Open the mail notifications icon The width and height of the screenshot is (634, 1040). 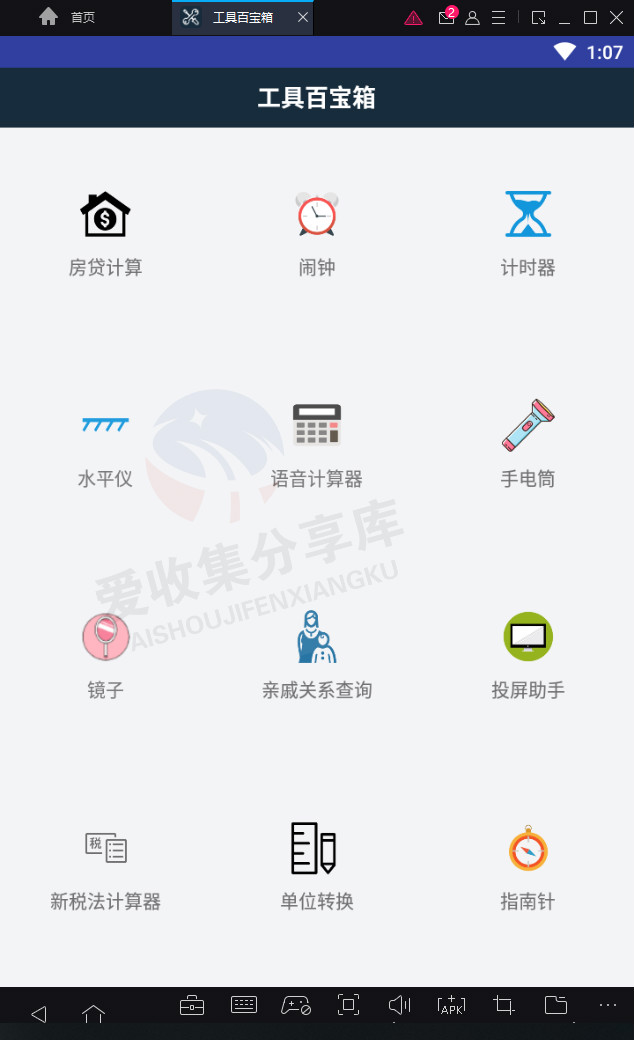coord(447,17)
